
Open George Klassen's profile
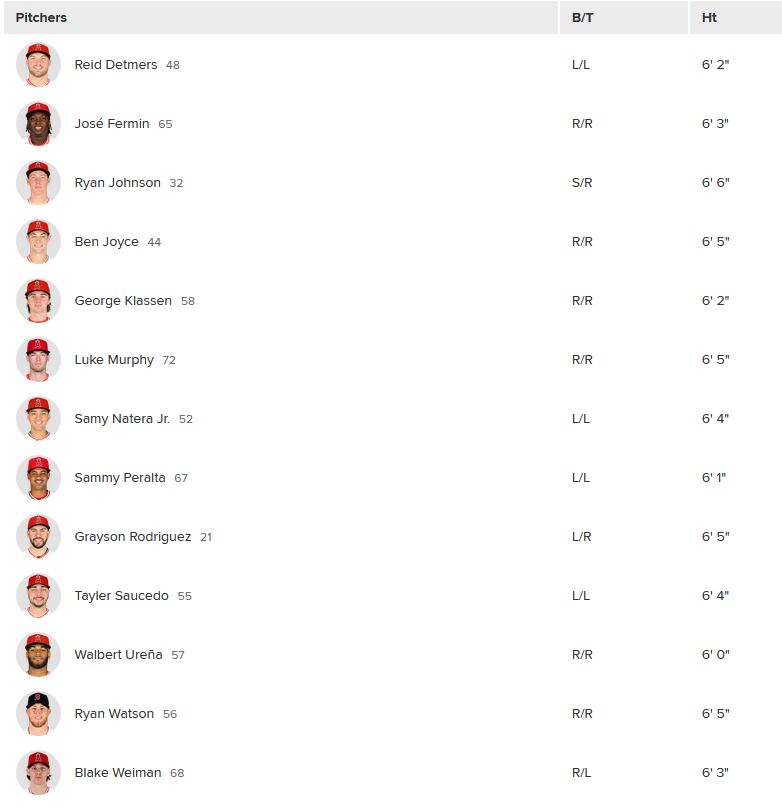click(x=123, y=301)
